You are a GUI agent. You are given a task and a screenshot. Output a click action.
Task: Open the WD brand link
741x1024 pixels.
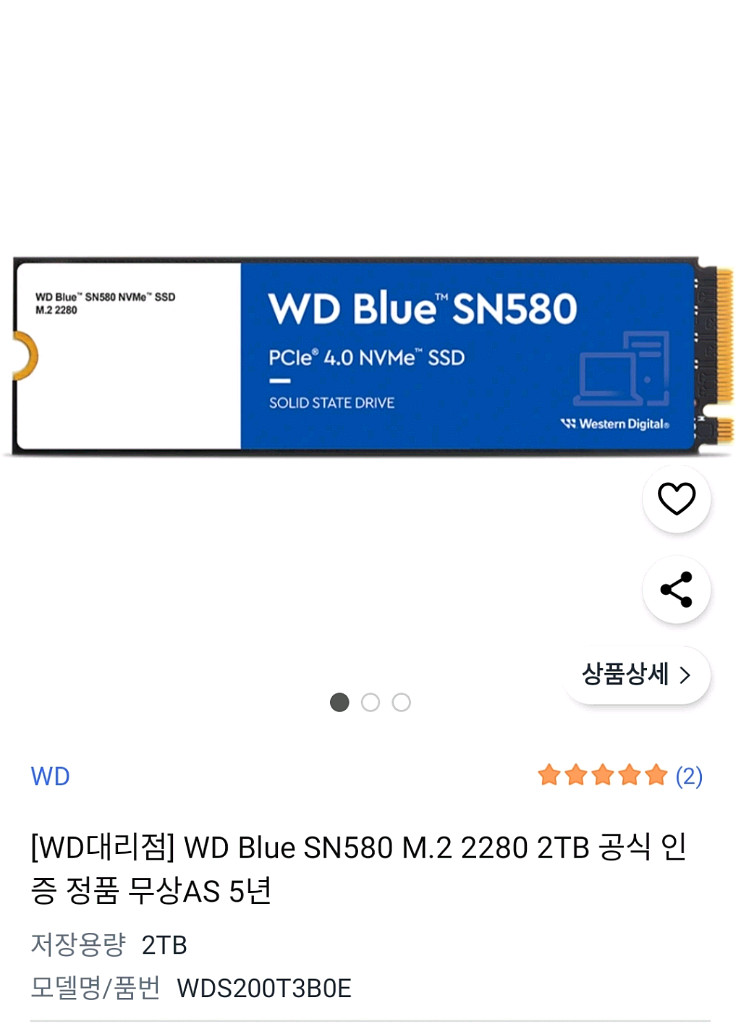[50, 776]
